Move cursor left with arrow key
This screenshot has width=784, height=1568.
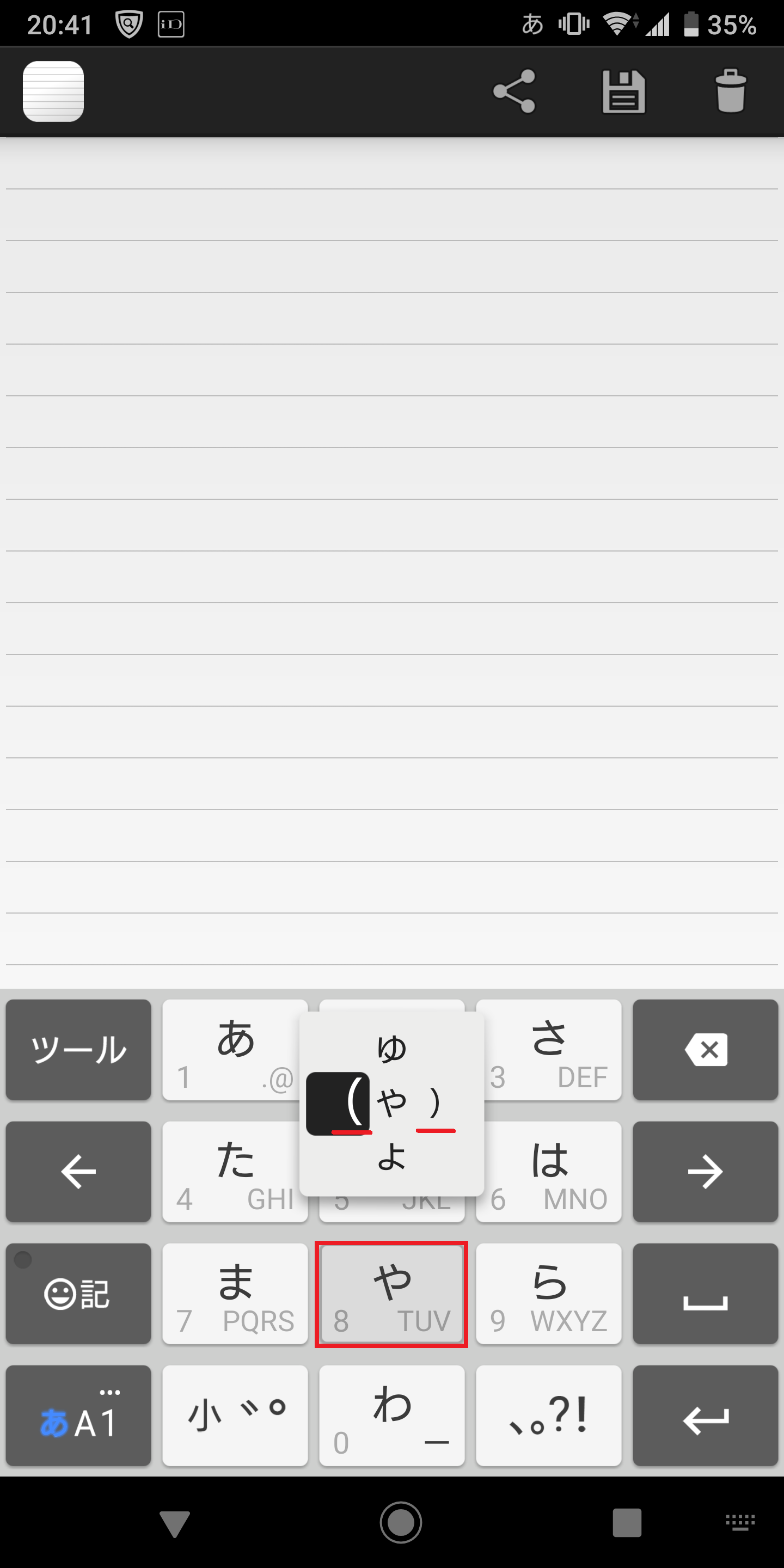[x=78, y=1171]
